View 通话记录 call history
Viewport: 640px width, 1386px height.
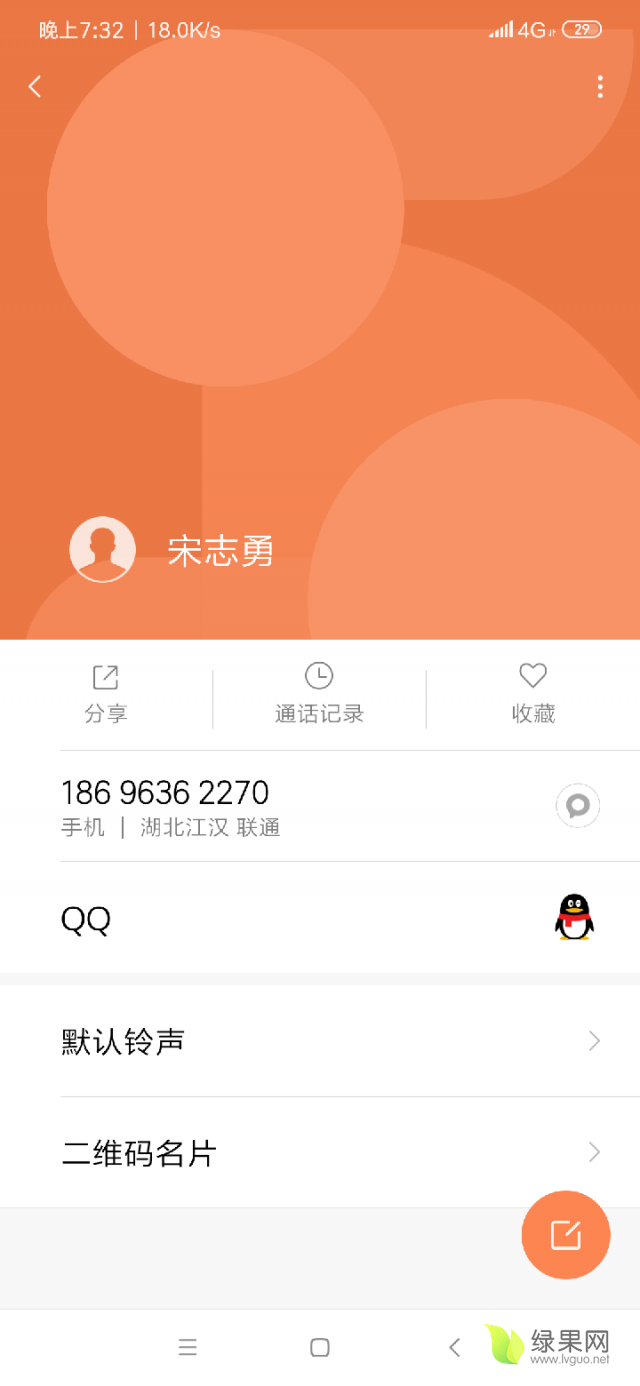[319, 694]
